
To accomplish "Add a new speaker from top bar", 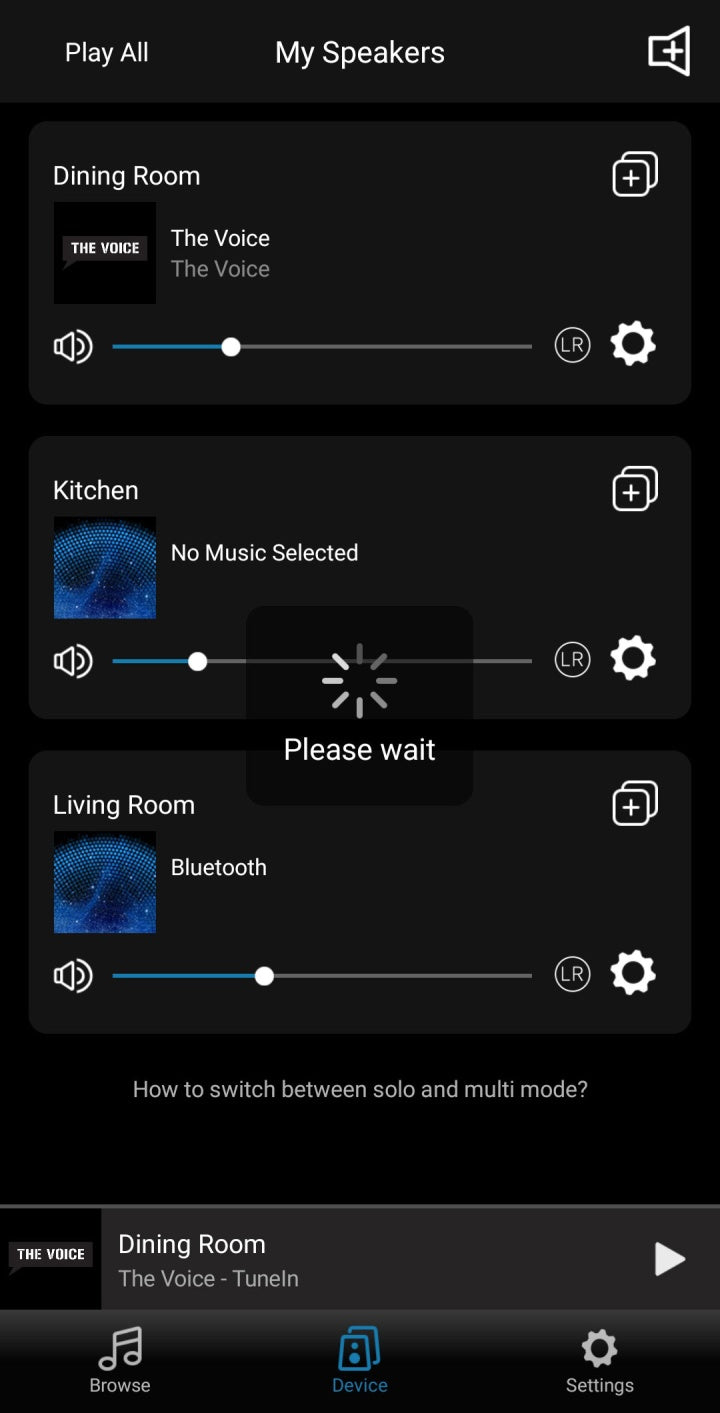I will 669,51.
